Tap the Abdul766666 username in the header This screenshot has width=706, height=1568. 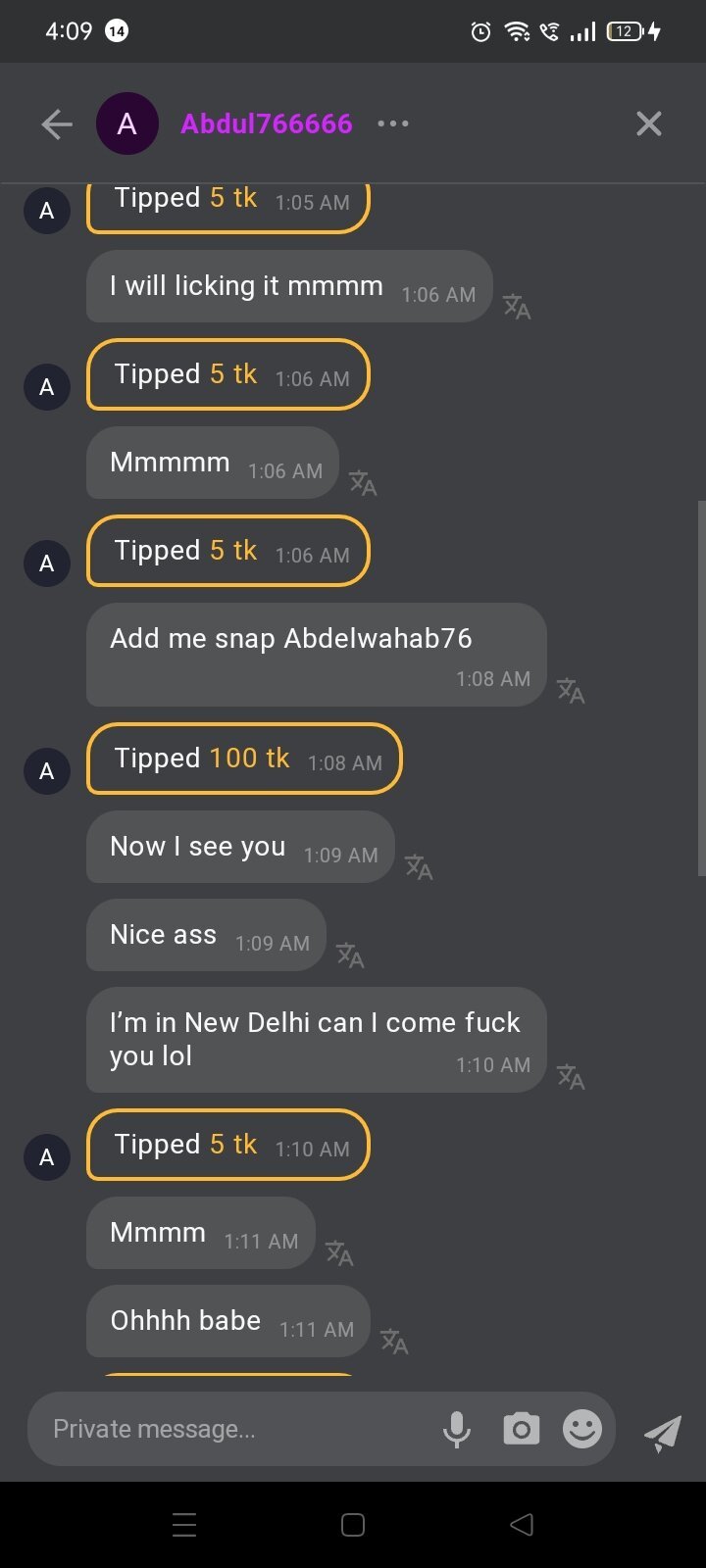coord(267,123)
